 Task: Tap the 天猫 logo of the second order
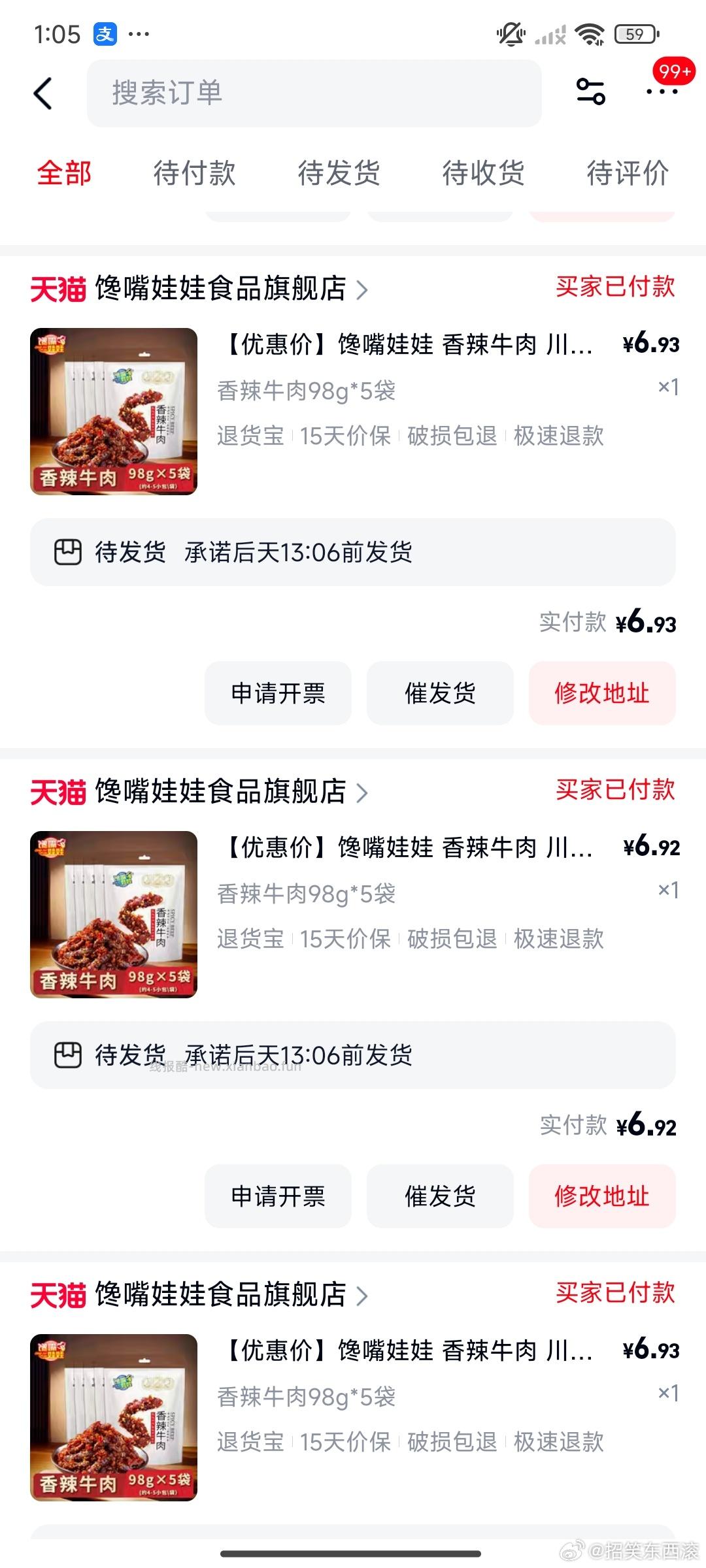pyautogui.click(x=58, y=792)
